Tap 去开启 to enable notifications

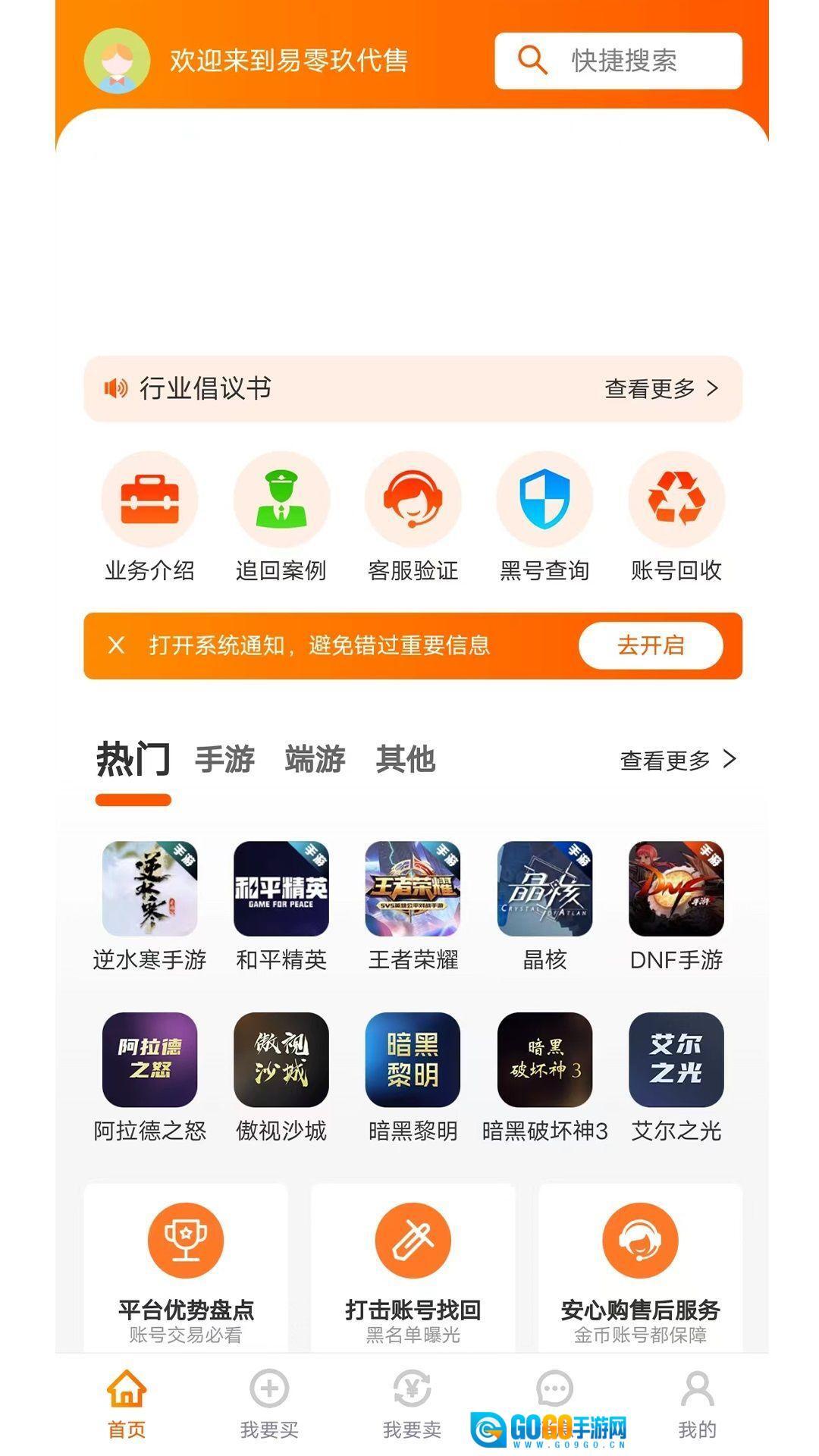(x=651, y=645)
